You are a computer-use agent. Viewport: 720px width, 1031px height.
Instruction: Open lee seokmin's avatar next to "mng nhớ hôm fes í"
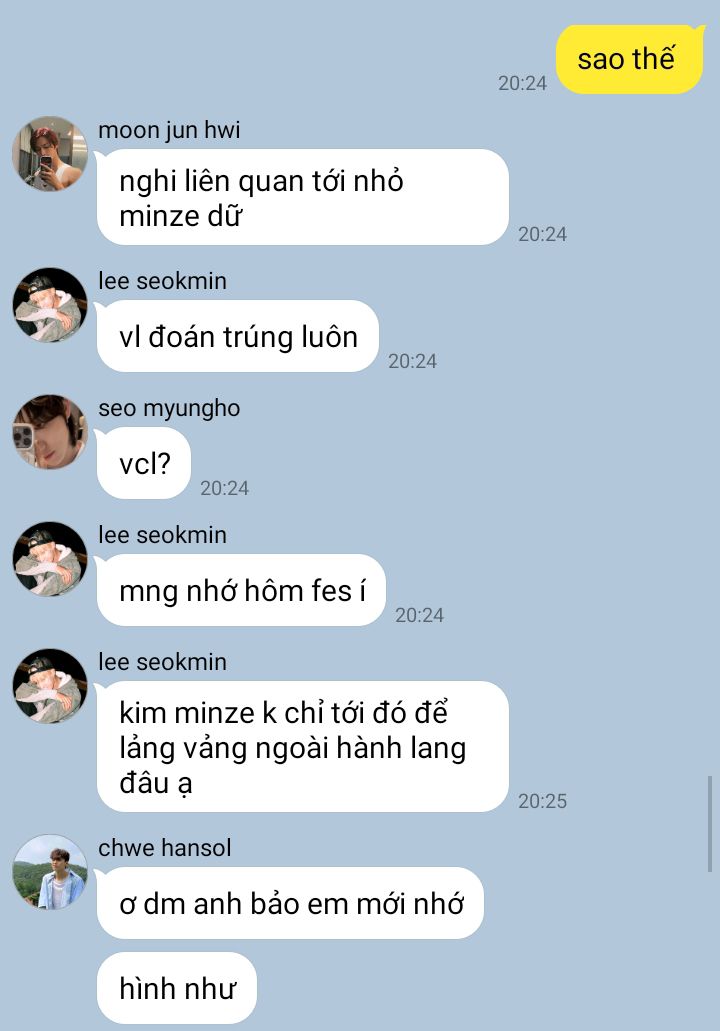(x=50, y=559)
